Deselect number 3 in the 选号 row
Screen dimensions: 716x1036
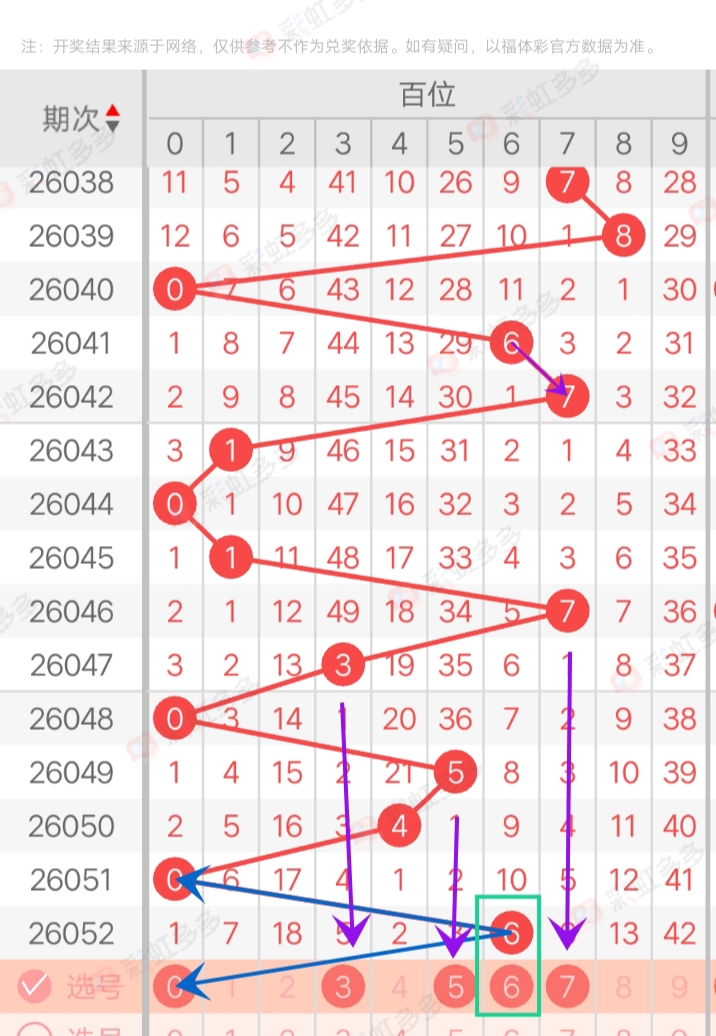pyautogui.click(x=343, y=987)
